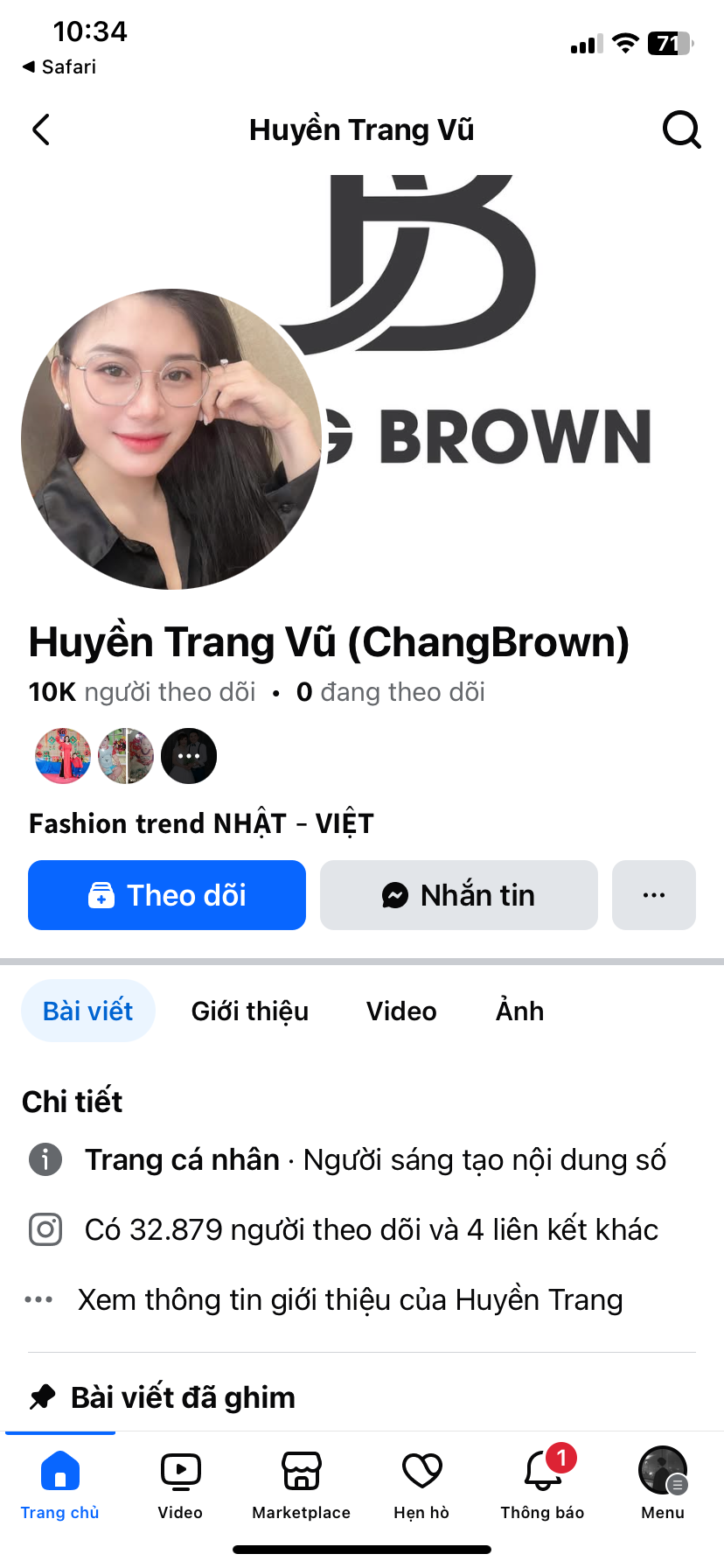Image resolution: width=724 pixels, height=1568 pixels.
Task: Send a message via Nhắn tin
Action: click(459, 895)
